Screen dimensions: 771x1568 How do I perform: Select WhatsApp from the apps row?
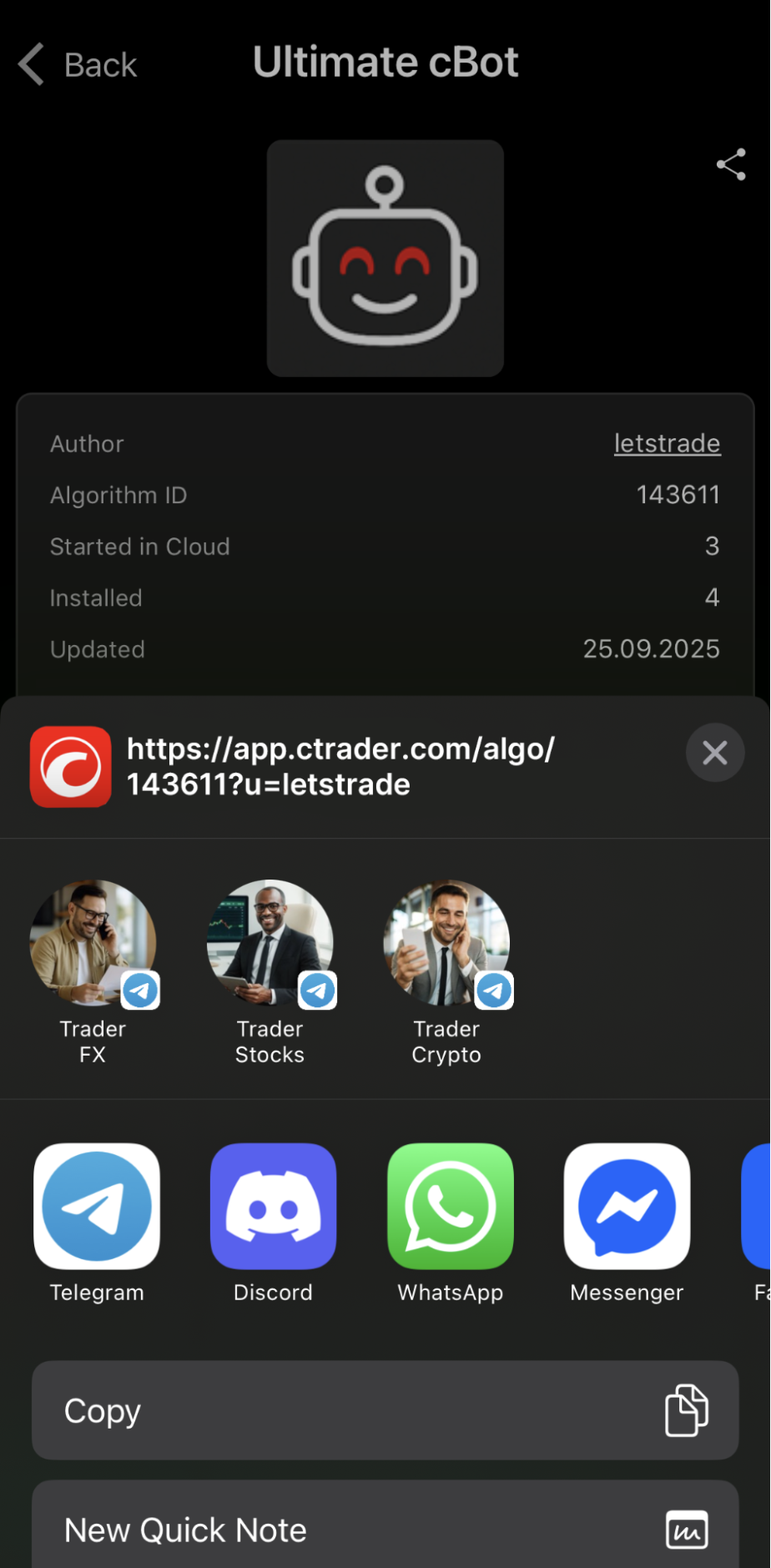pyautogui.click(x=451, y=1207)
